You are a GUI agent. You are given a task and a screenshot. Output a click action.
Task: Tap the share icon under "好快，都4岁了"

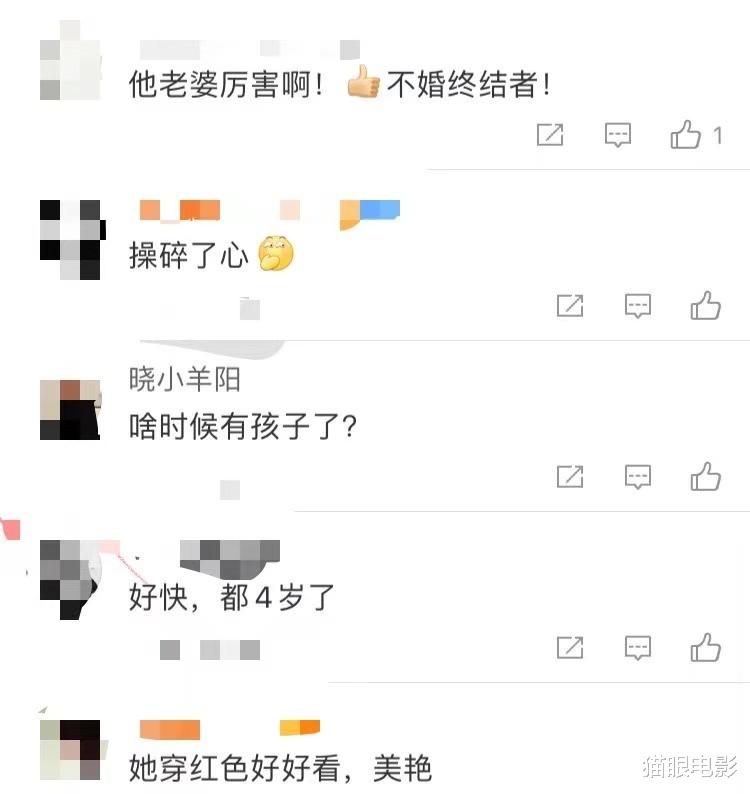pos(570,648)
